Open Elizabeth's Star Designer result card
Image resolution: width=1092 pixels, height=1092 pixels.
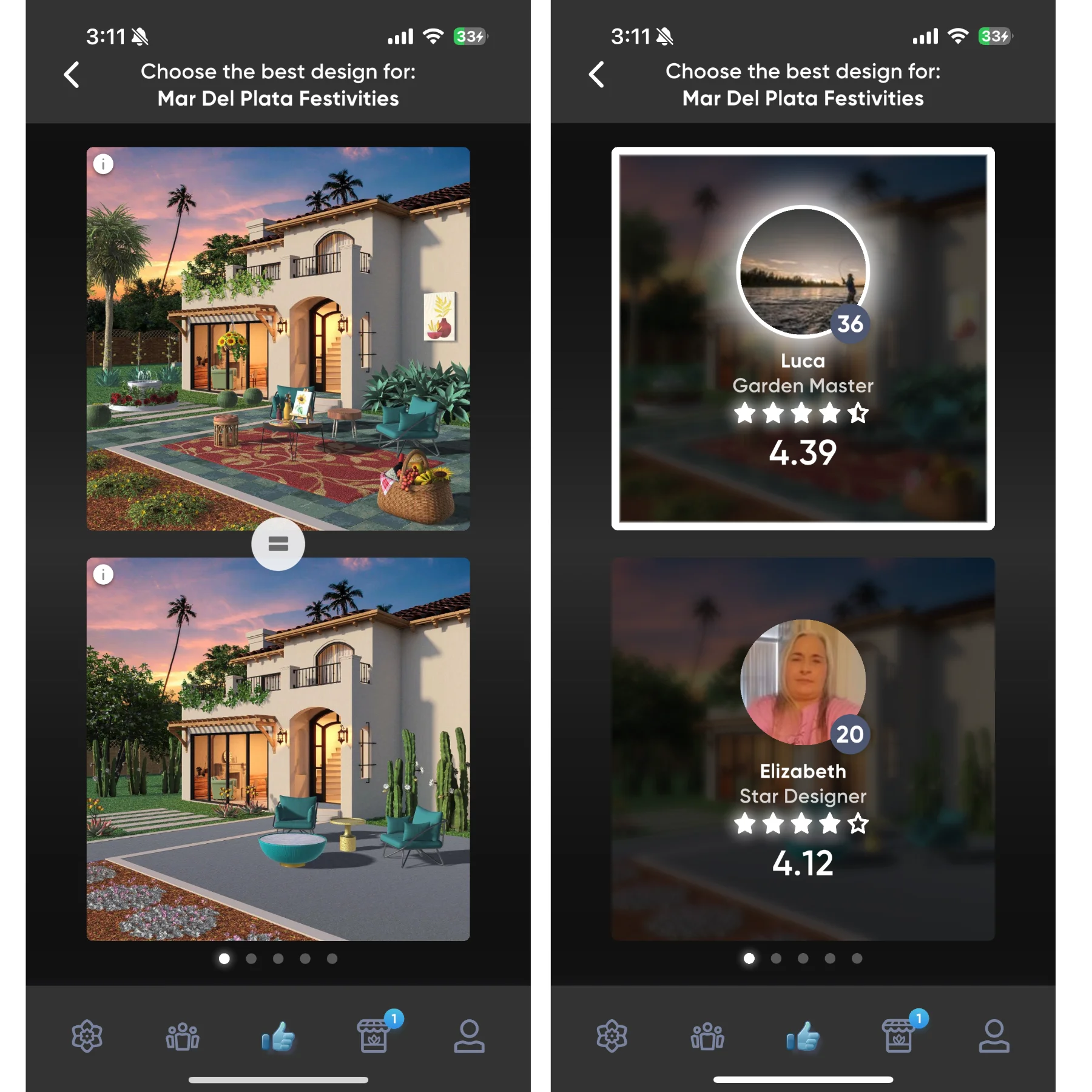tap(803, 749)
